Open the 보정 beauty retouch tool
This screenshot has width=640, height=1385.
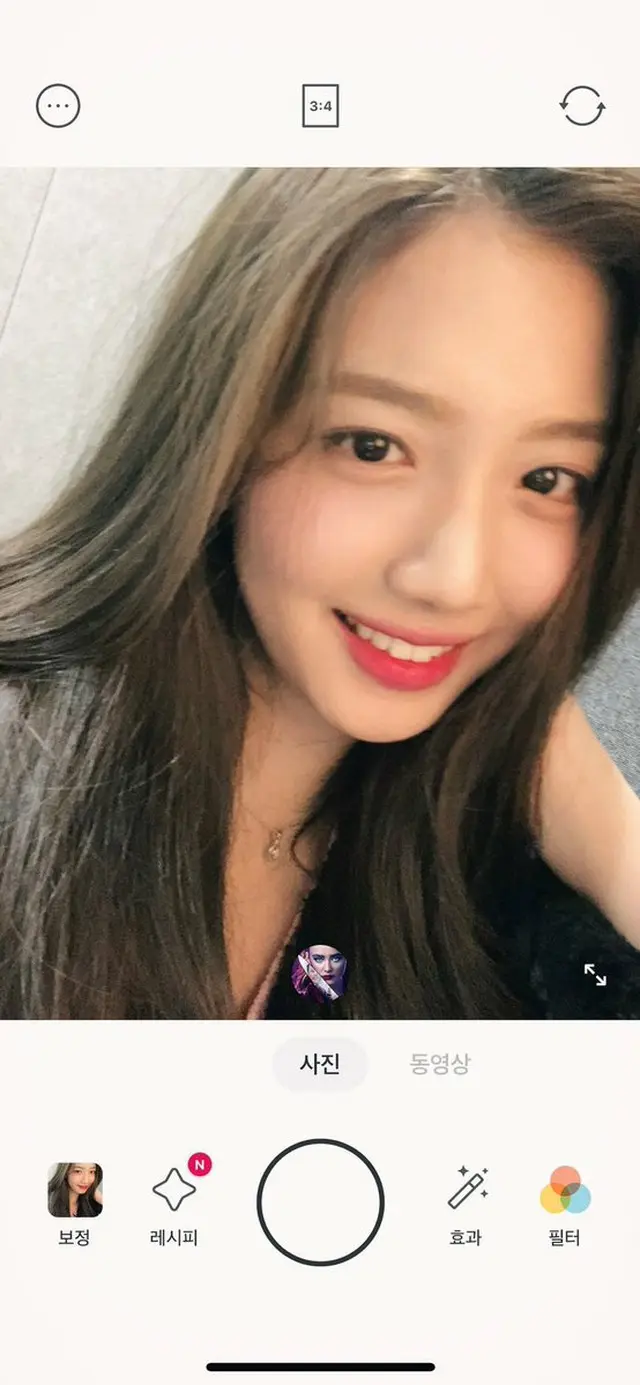[75, 1203]
